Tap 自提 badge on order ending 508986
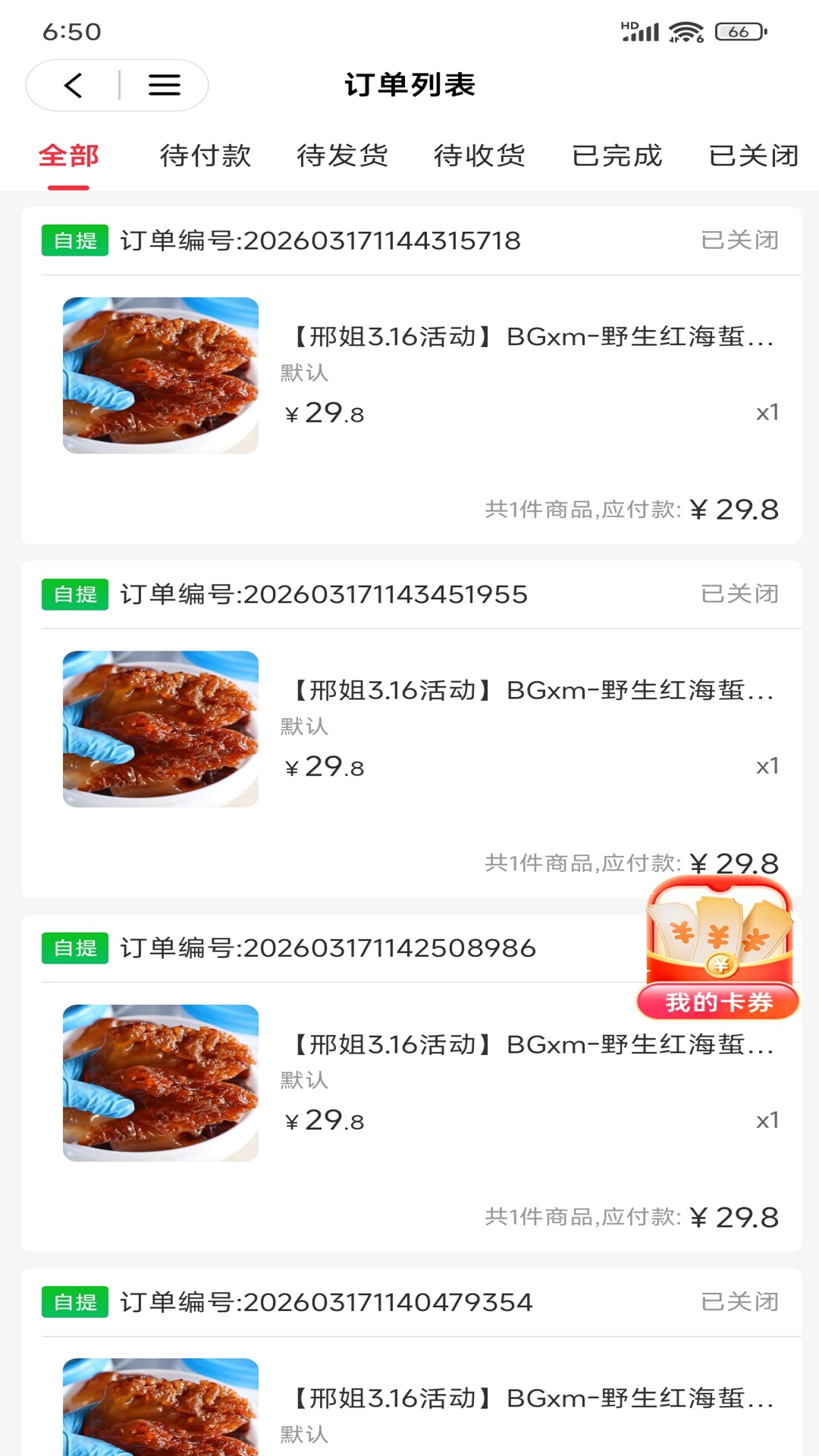This screenshot has width=819, height=1456. pos(74,947)
